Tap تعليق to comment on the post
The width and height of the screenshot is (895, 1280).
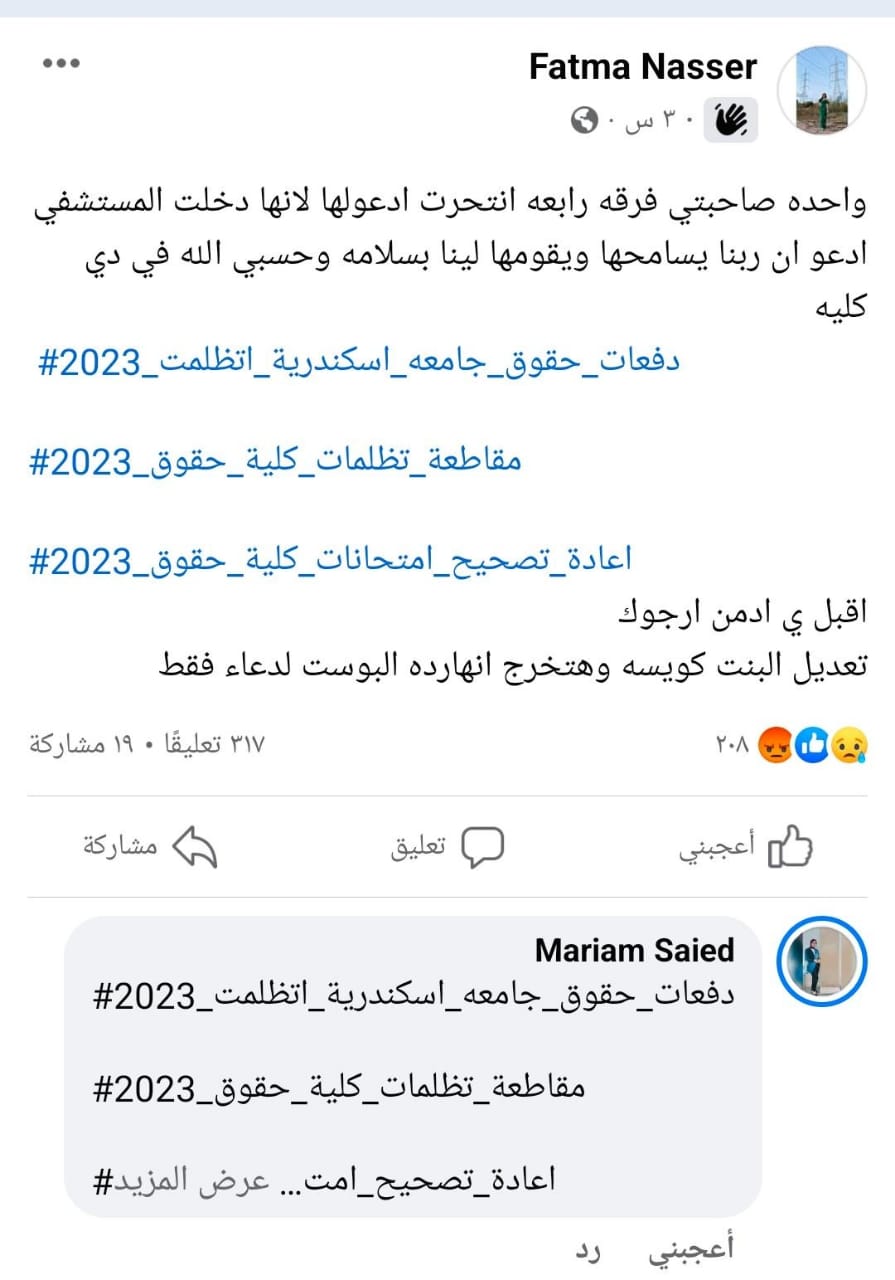click(x=447, y=848)
